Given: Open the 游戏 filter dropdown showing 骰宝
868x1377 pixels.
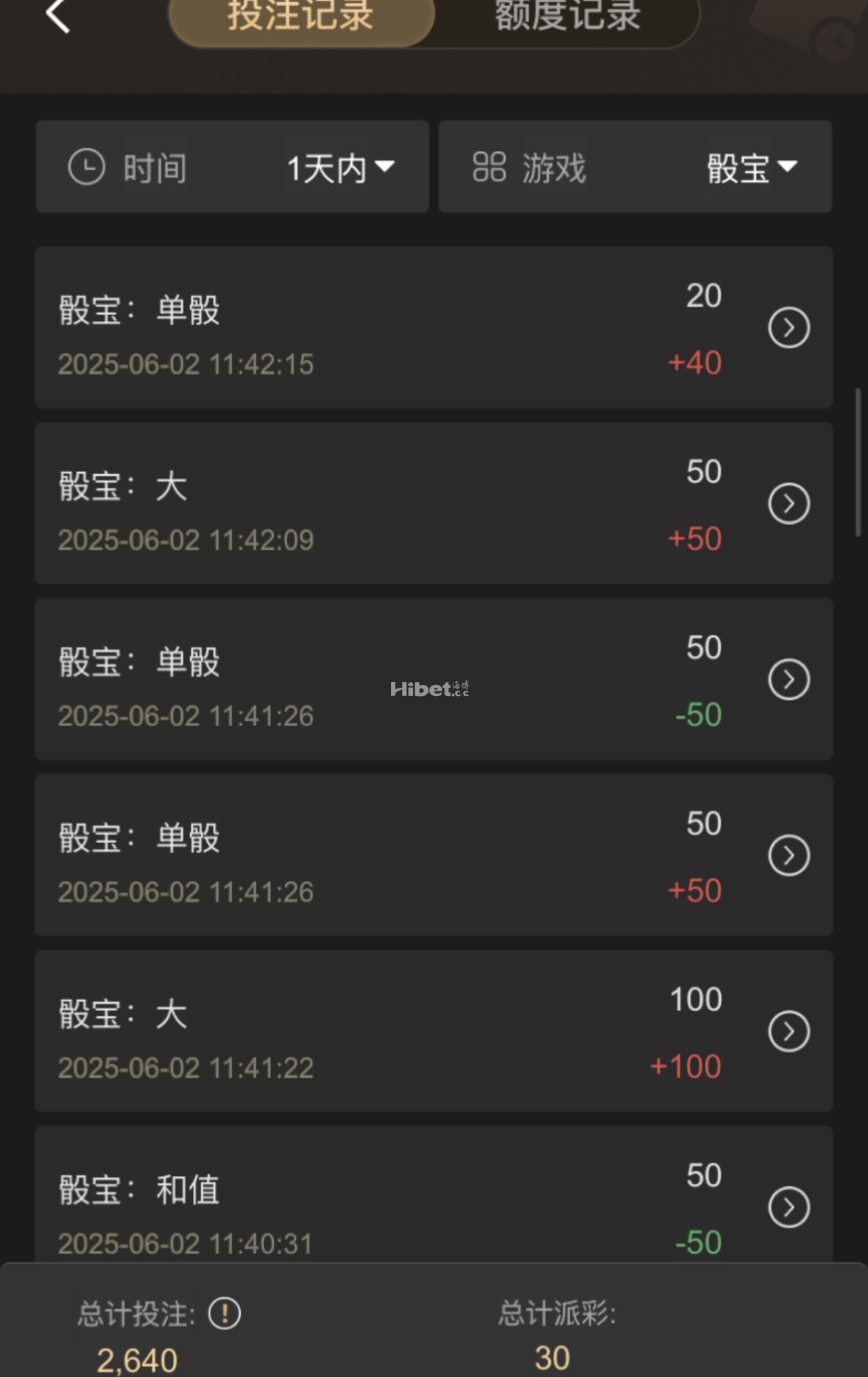Looking at the screenshot, I should (x=635, y=167).
